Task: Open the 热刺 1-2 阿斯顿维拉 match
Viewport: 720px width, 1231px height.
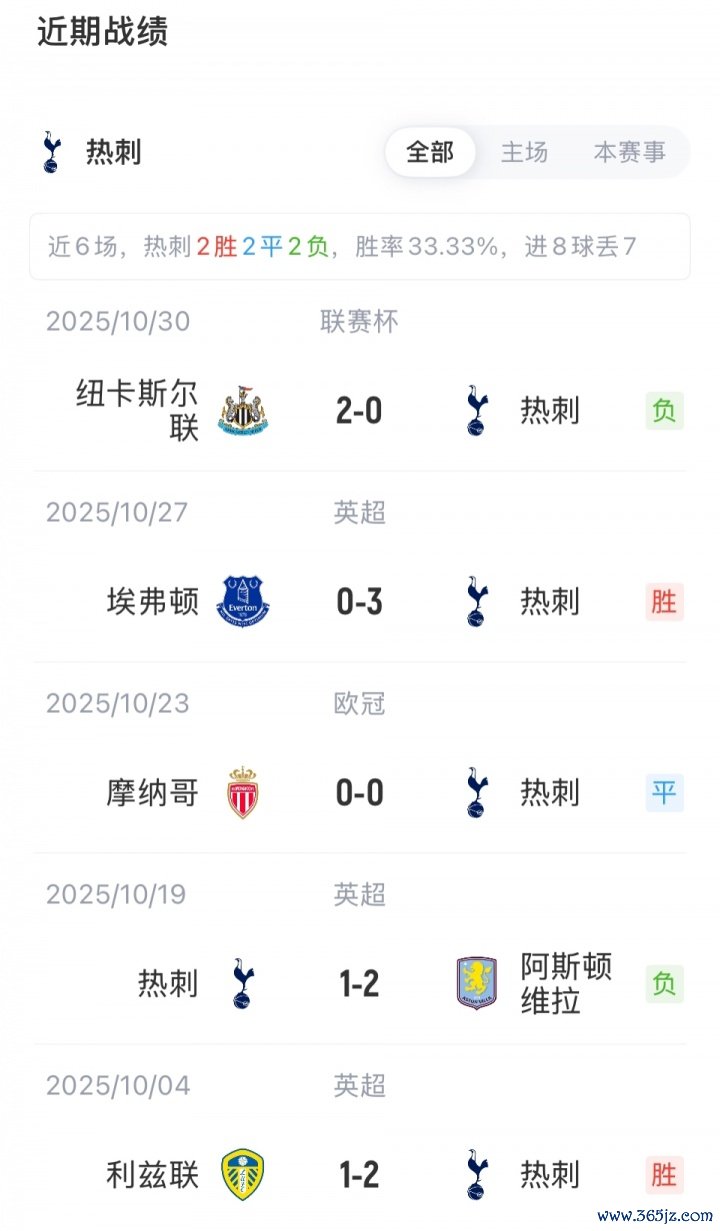Action: [359, 984]
